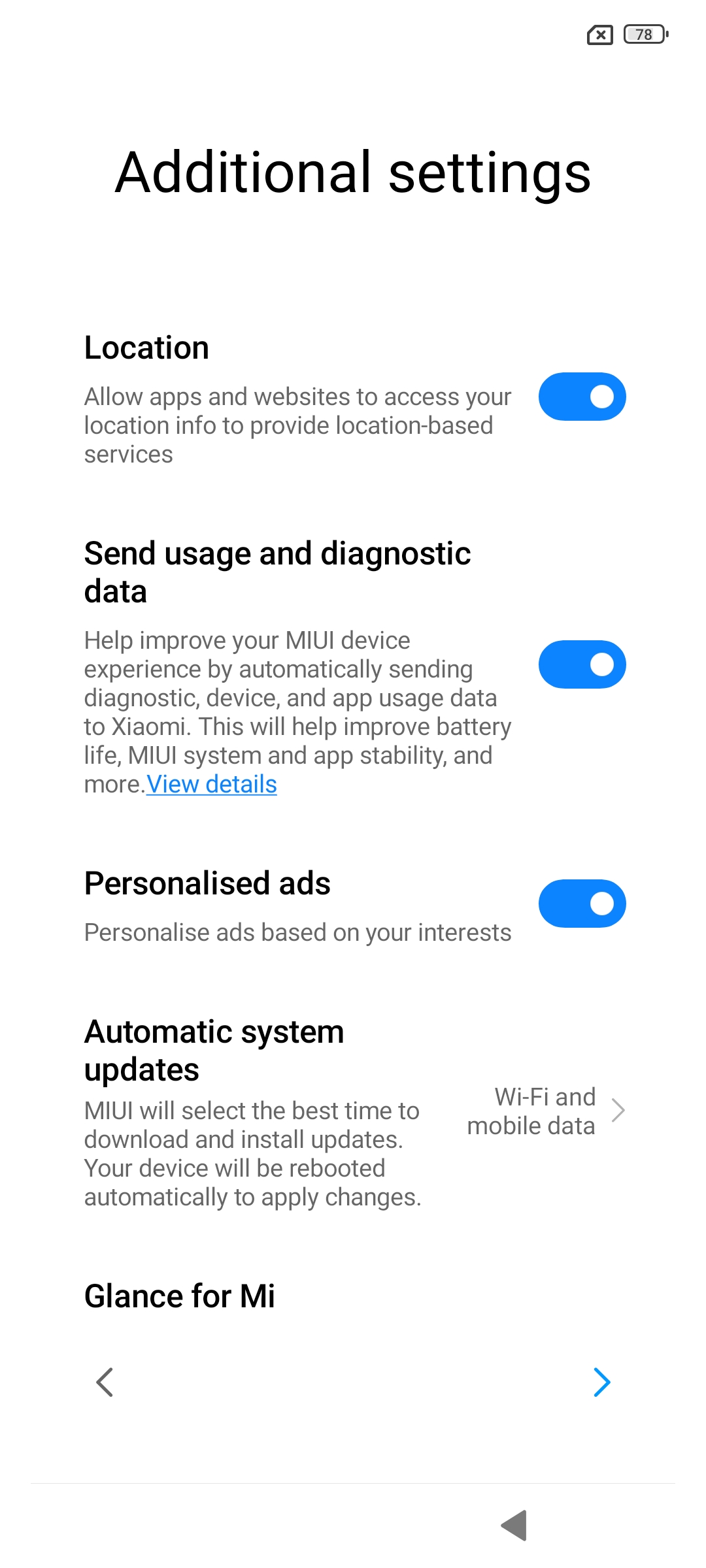Open Automatic system updates options

click(x=546, y=1111)
